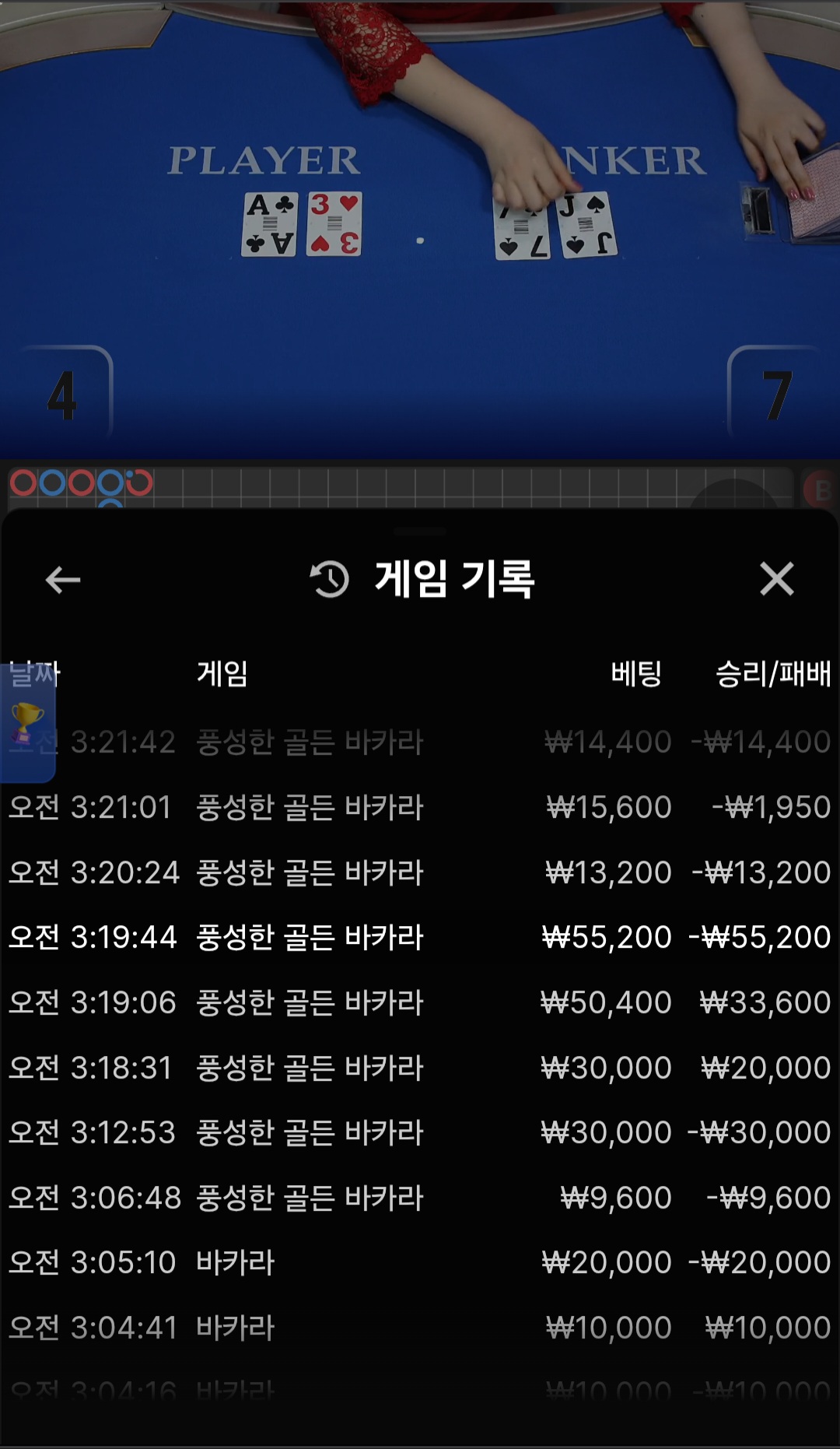Tap the 오전 3:12:53 game record
840x1449 pixels.
(x=420, y=1132)
